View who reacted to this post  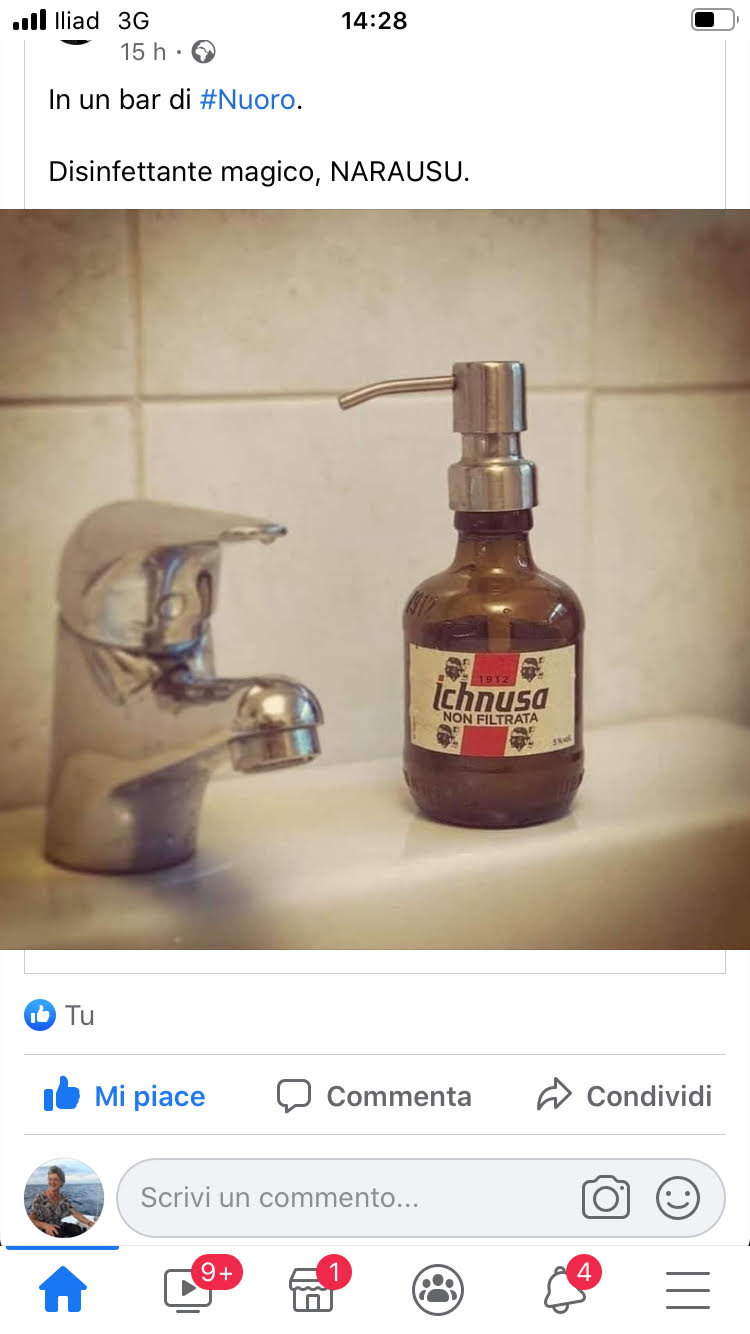click(60, 1016)
